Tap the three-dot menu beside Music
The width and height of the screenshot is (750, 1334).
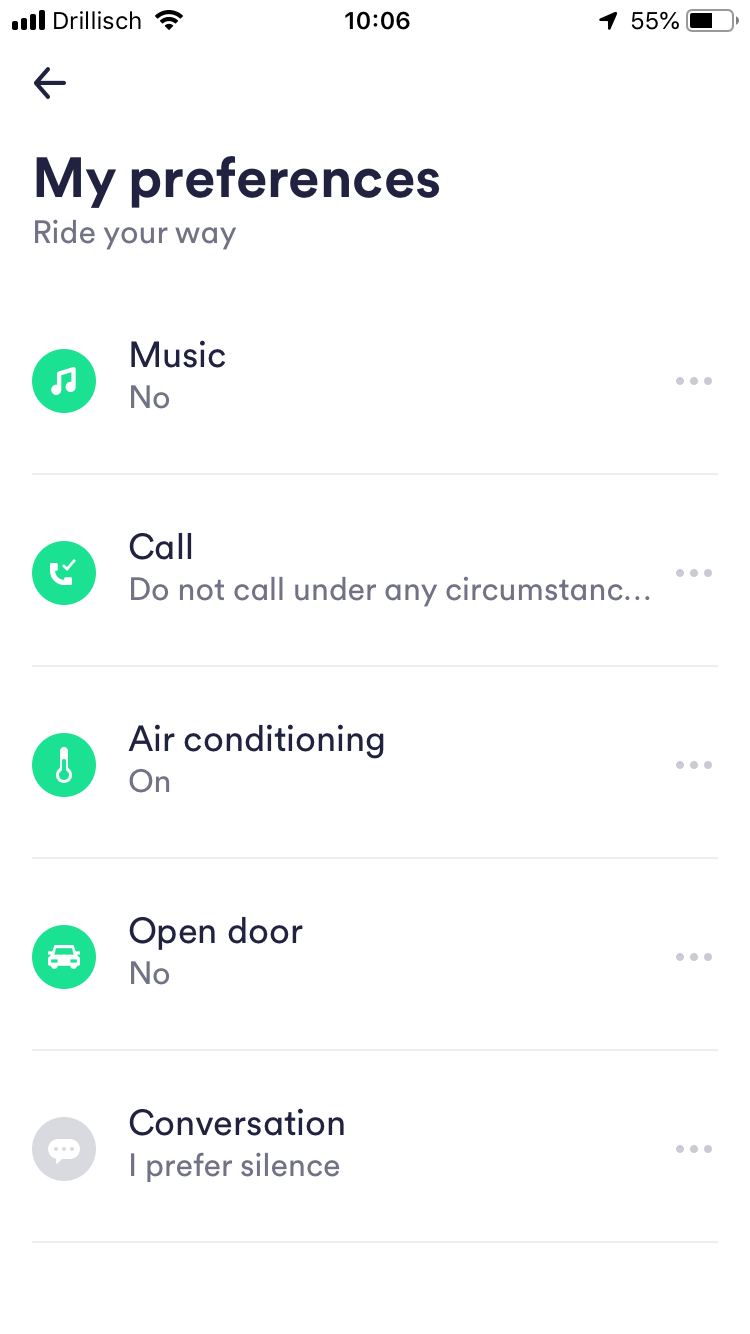pyautogui.click(x=693, y=381)
